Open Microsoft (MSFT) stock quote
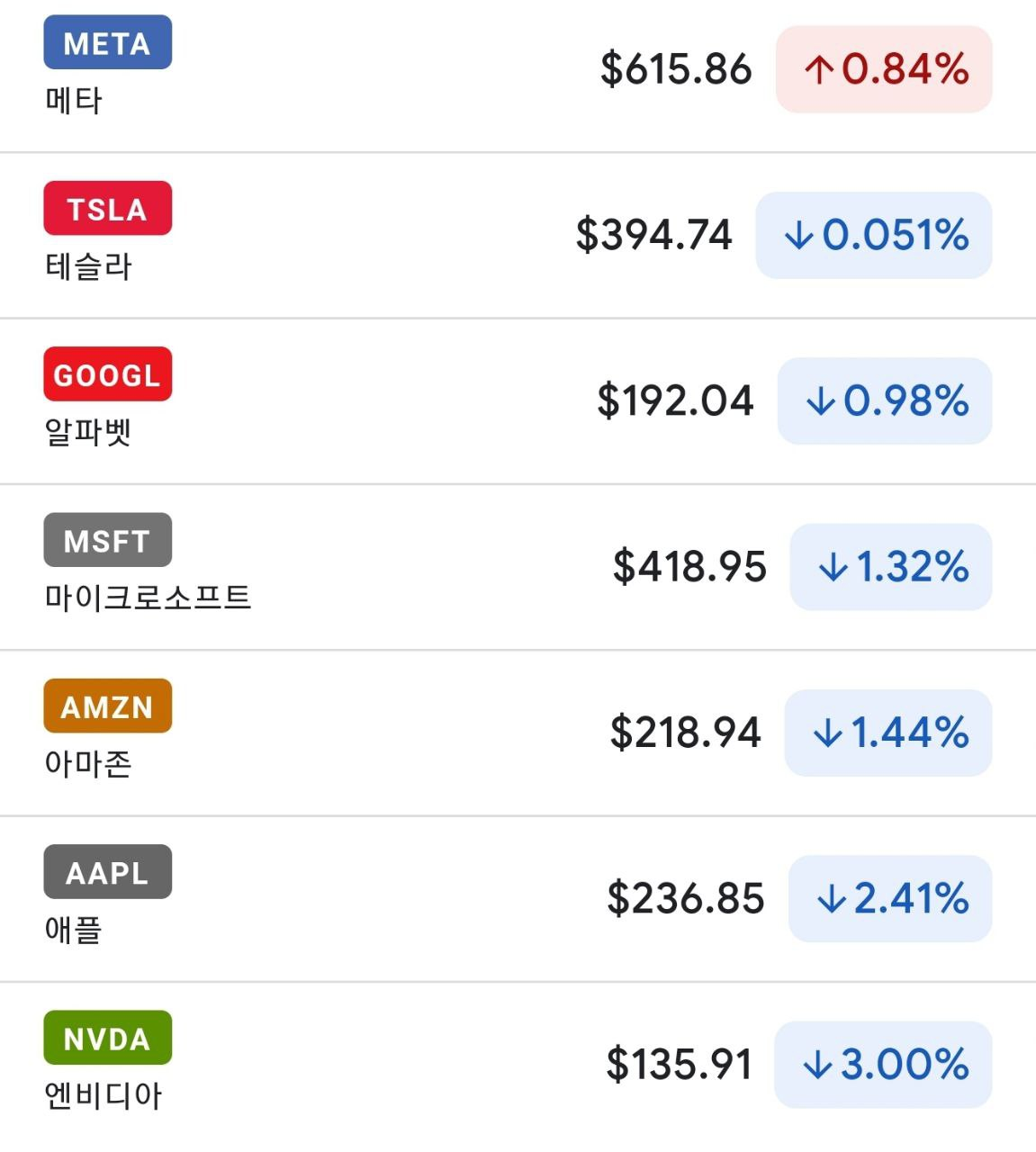The width and height of the screenshot is (1036, 1152). click(518, 566)
